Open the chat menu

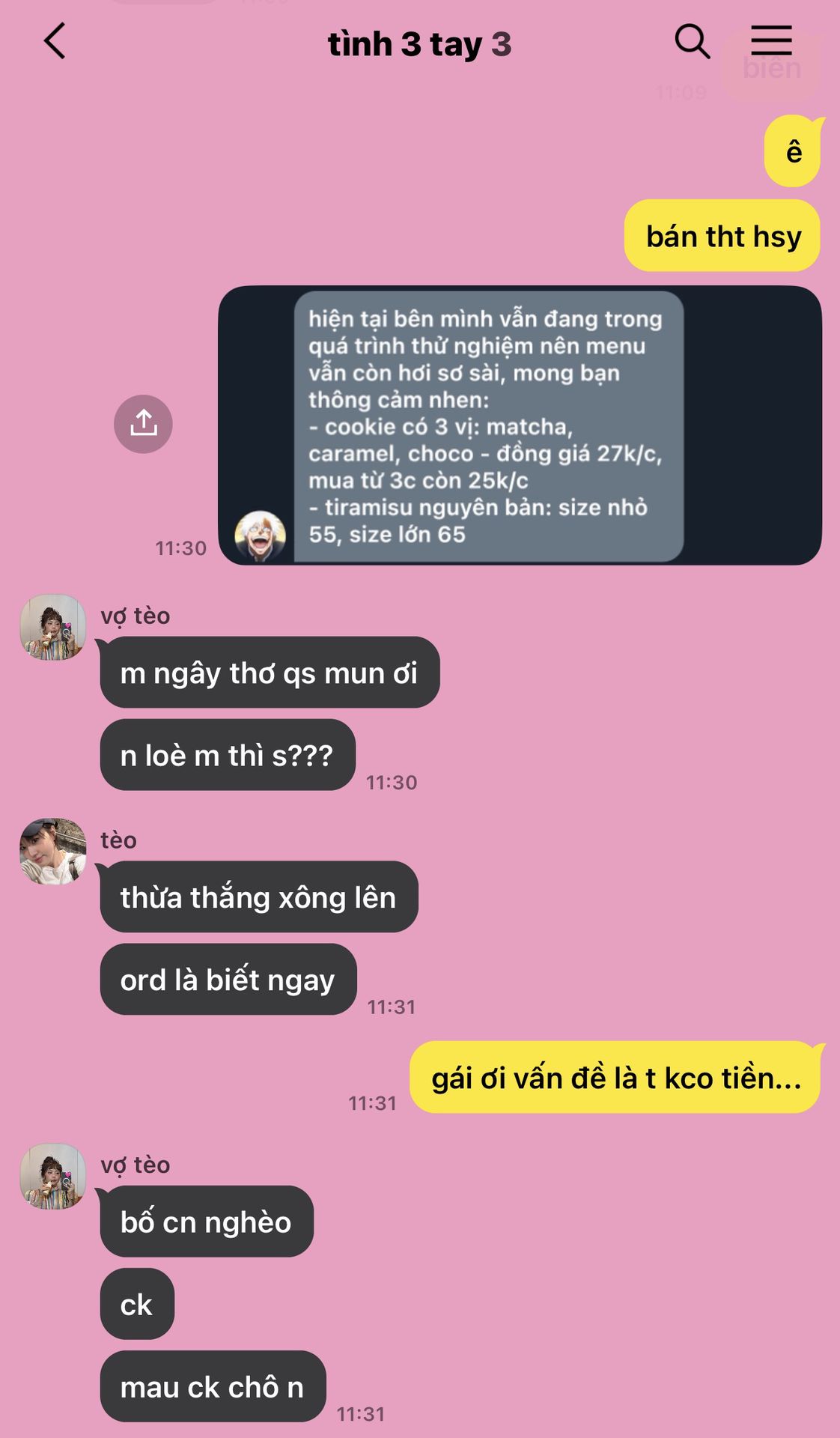tap(771, 41)
